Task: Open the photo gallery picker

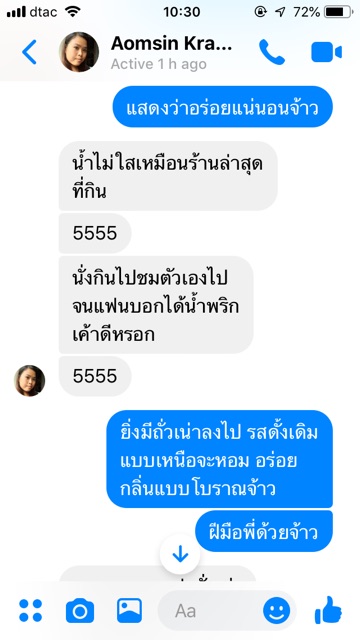Action: (x=129, y=610)
